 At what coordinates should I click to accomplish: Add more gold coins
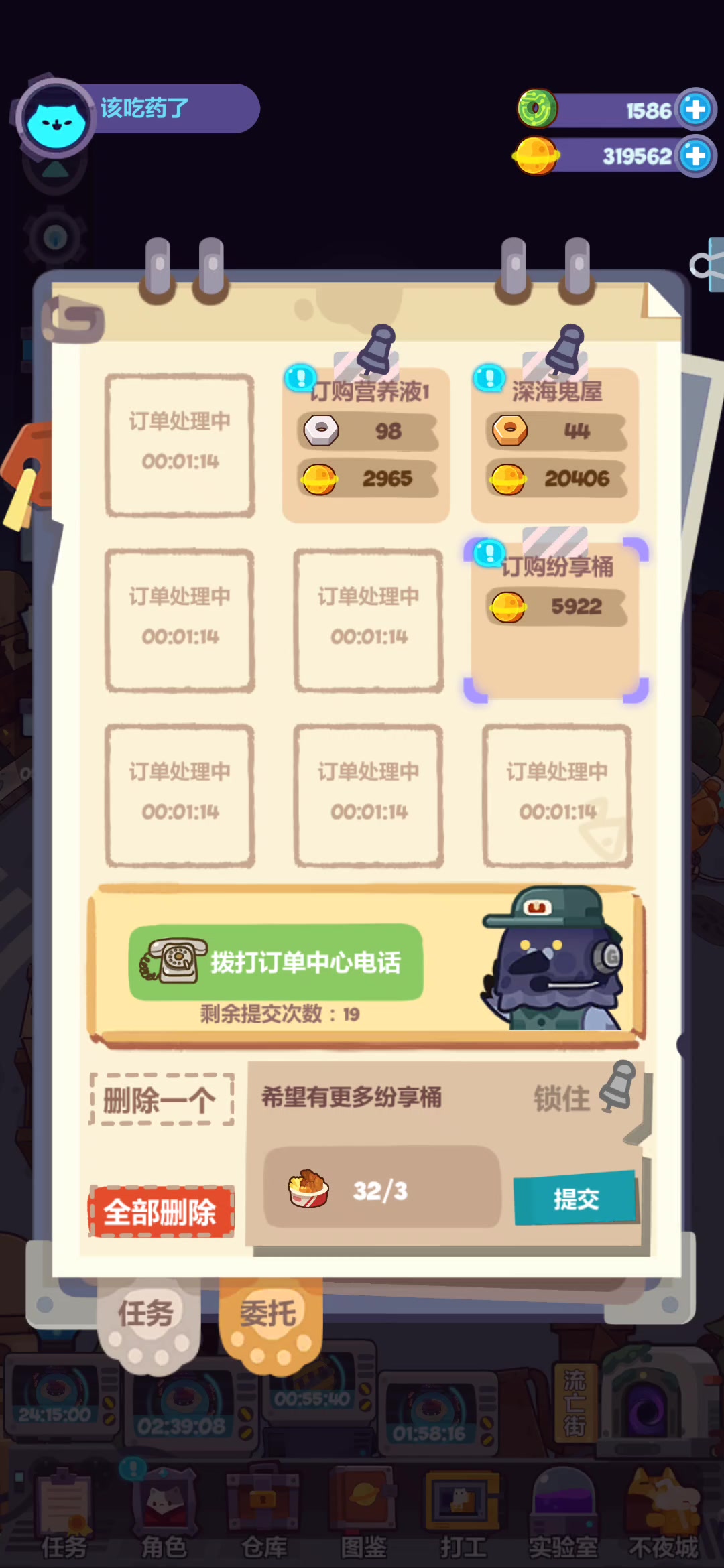(x=695, y=155)
